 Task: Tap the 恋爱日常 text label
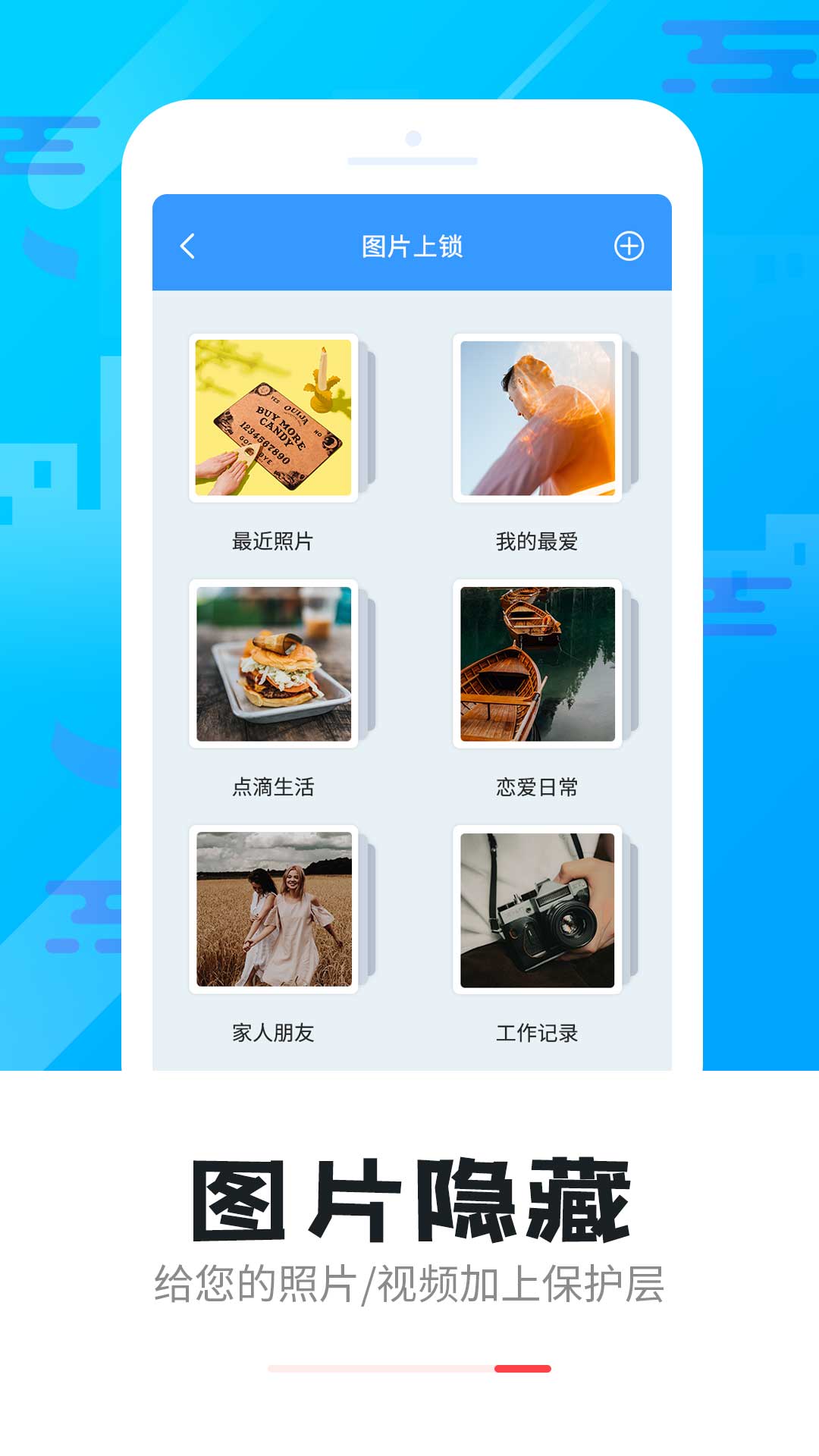point(536,787)
